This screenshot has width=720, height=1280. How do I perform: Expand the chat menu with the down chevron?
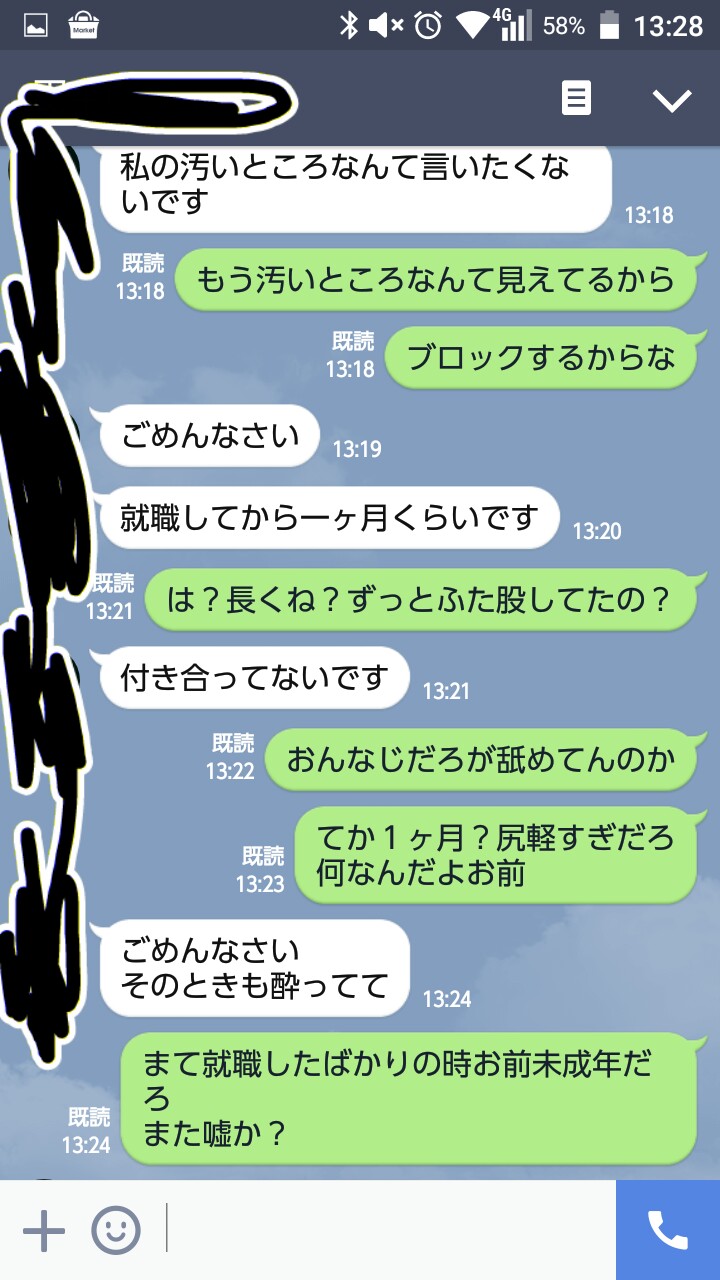(672, 99)
